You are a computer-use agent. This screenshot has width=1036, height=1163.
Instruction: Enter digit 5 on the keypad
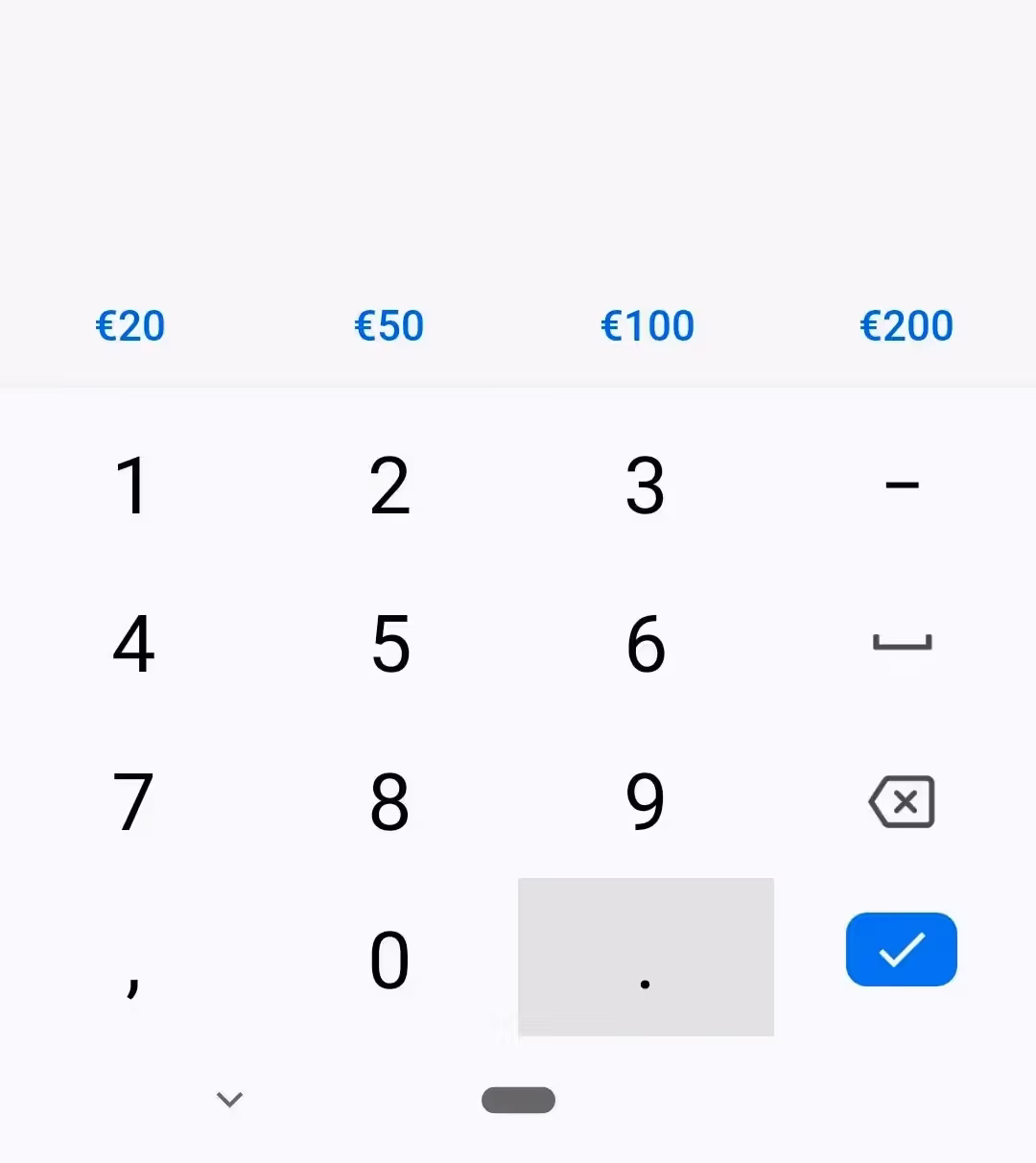390,643
